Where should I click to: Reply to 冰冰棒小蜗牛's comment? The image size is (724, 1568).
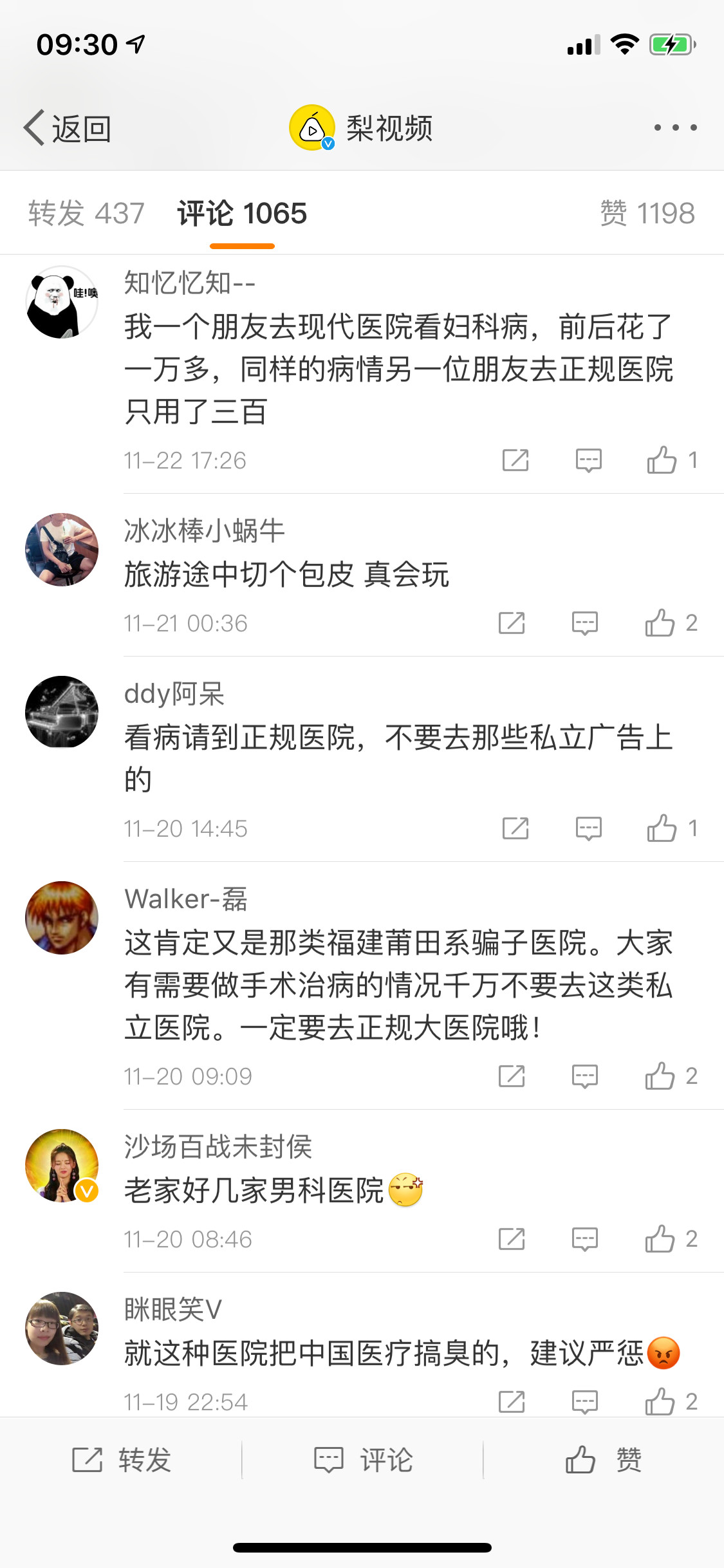pyautogui.click(x=585, y=623)
